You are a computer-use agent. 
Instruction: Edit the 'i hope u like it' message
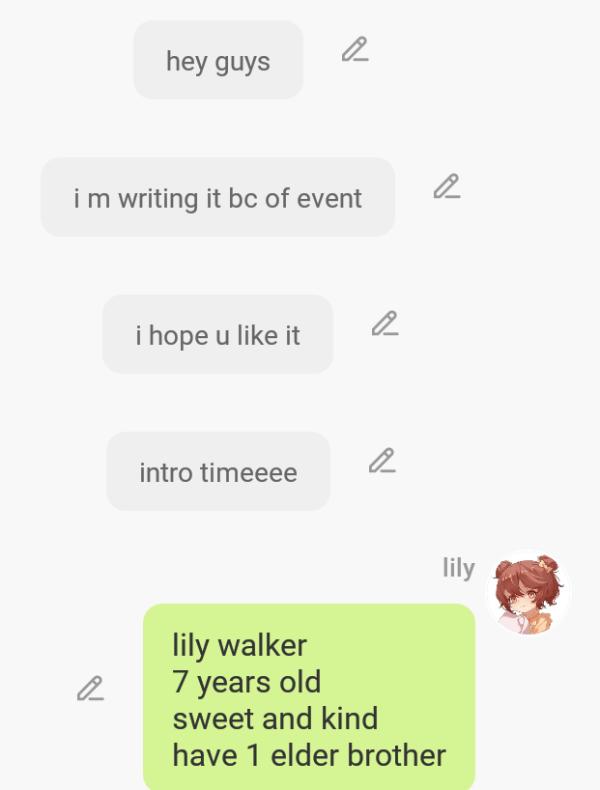point(384,324)
